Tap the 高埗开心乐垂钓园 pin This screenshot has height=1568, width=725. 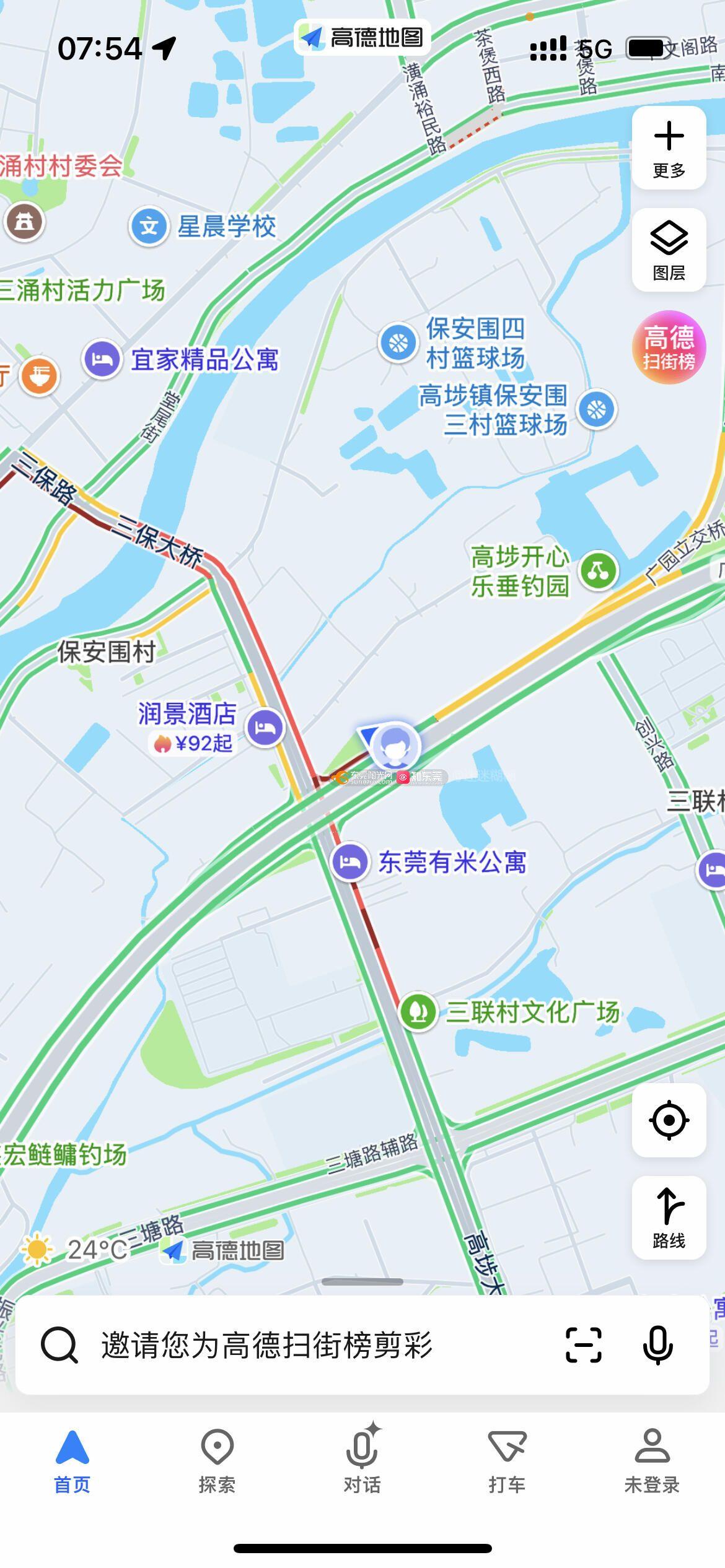point(598,571)
